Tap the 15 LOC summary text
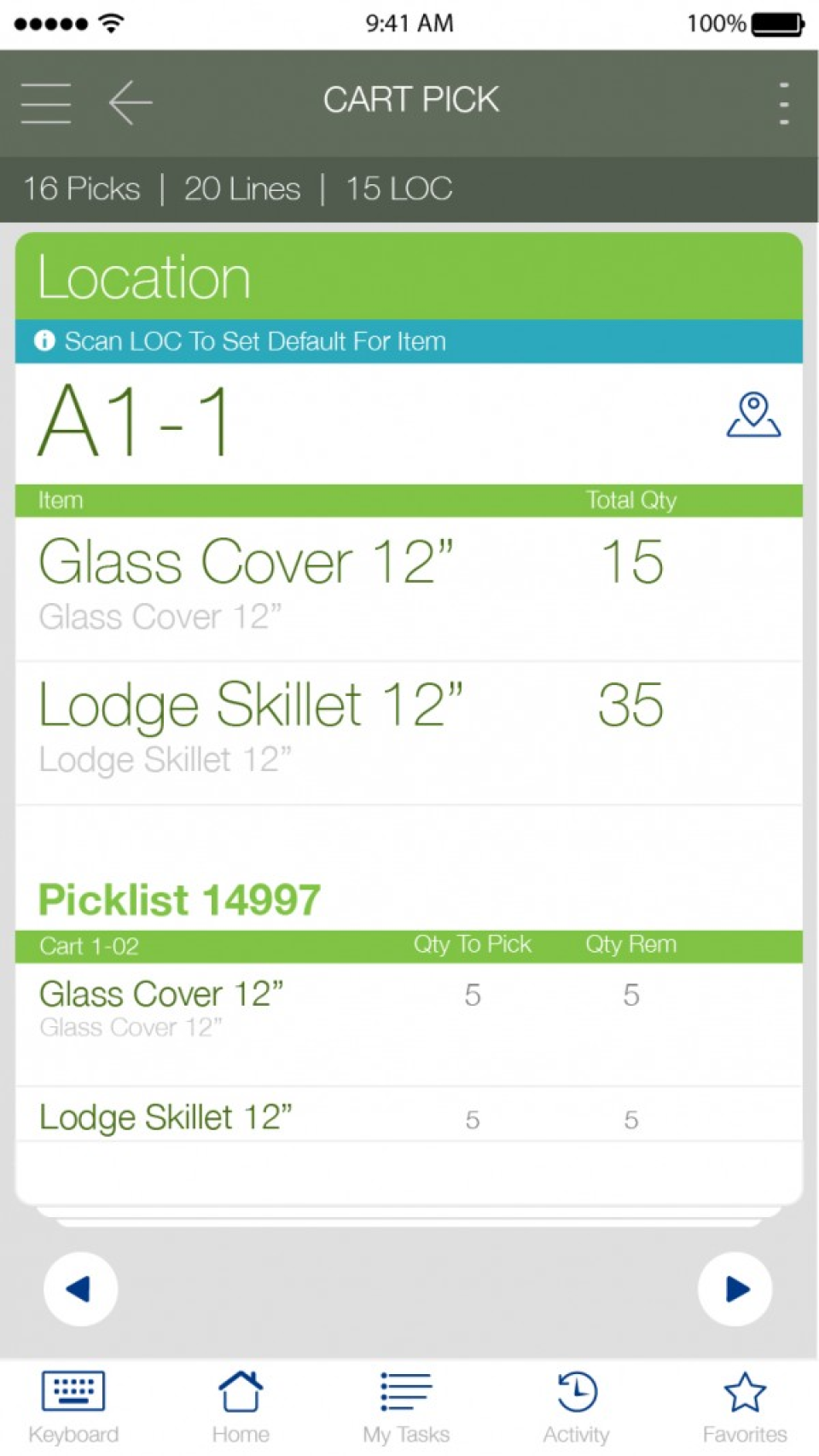The width and height of the screenshot is (819, 1456). coord(398,189)
